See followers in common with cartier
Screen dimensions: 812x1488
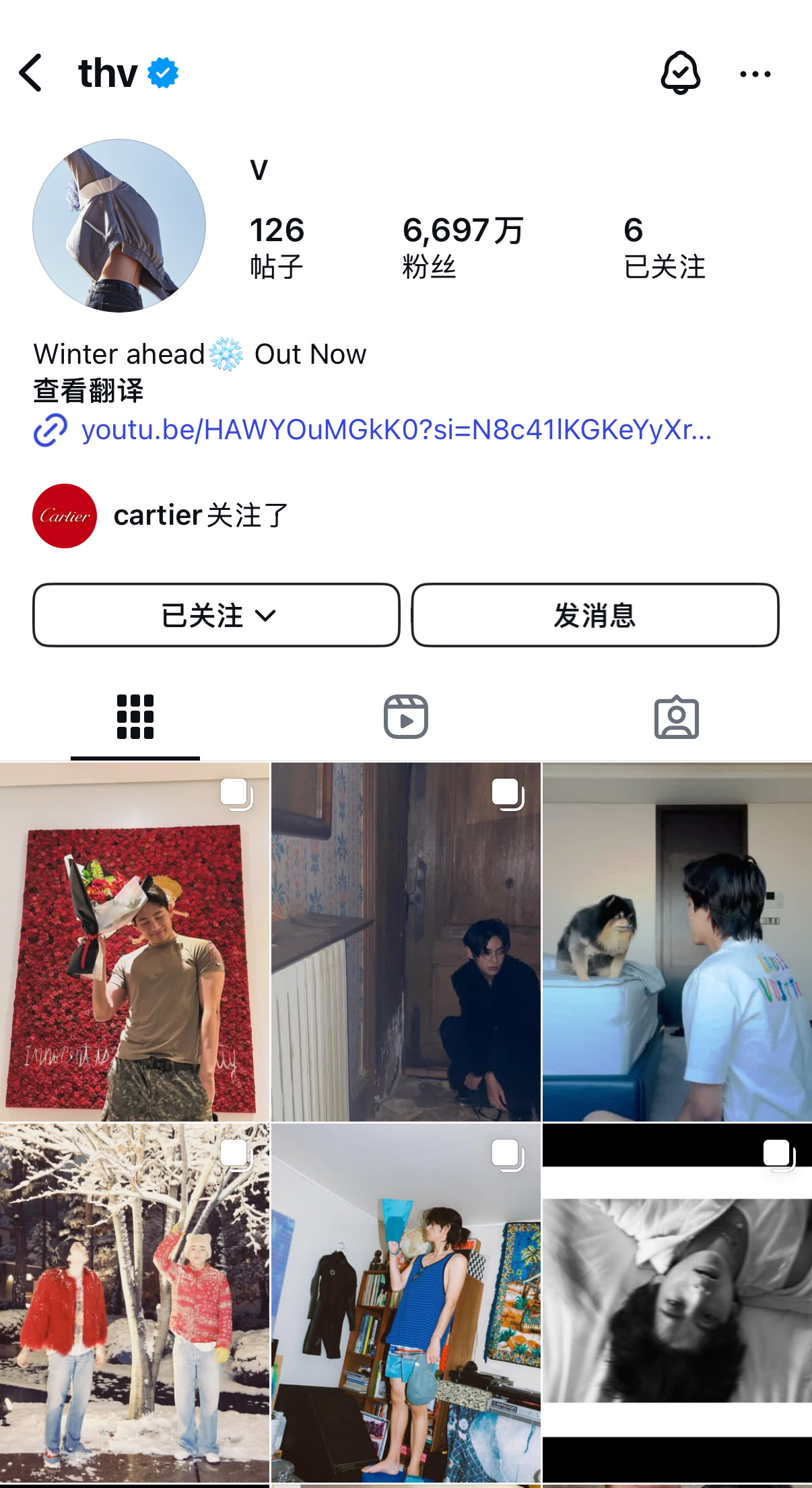162,516
